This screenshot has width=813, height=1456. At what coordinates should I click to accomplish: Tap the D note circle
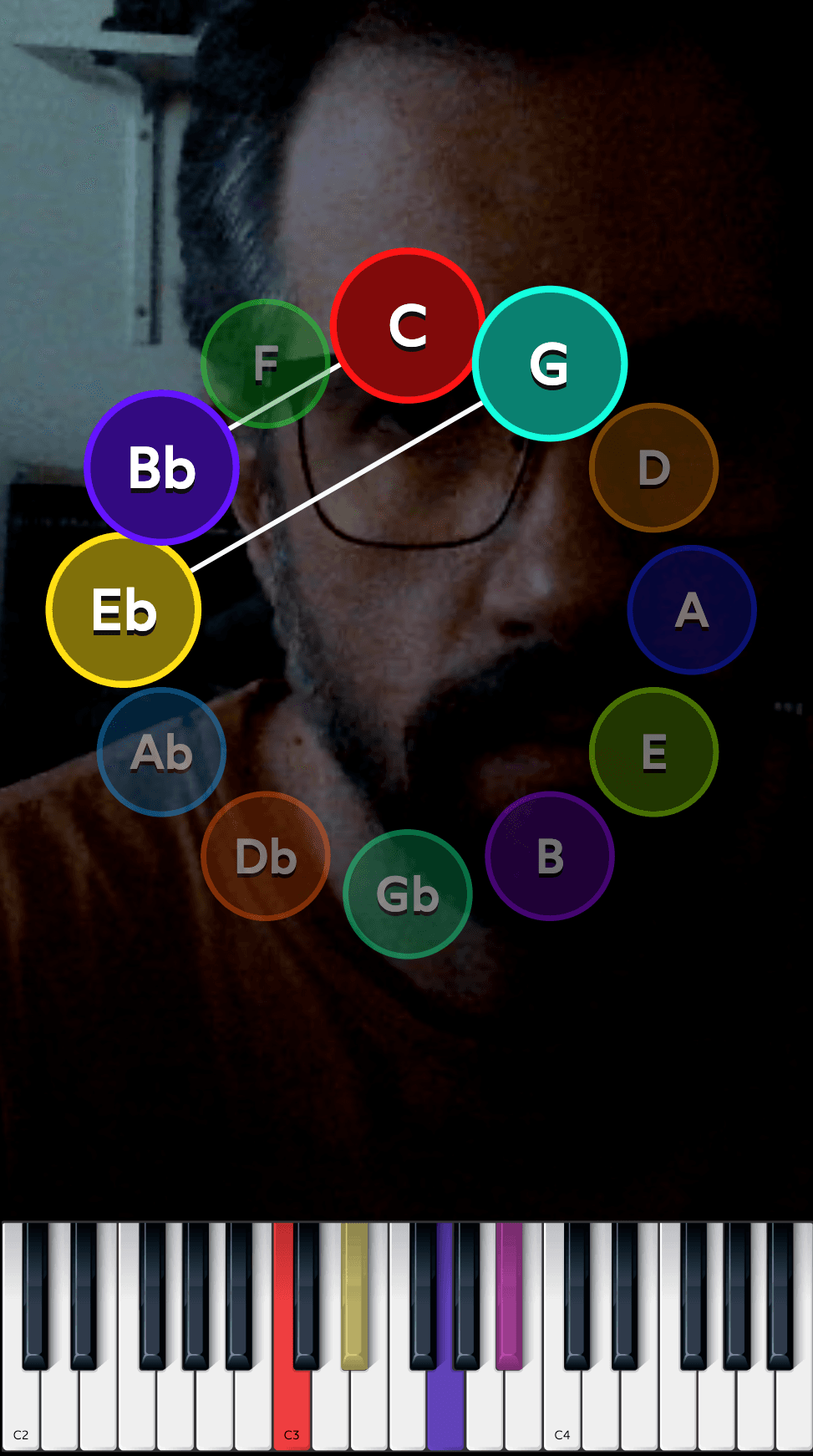(x=653, y=468)
